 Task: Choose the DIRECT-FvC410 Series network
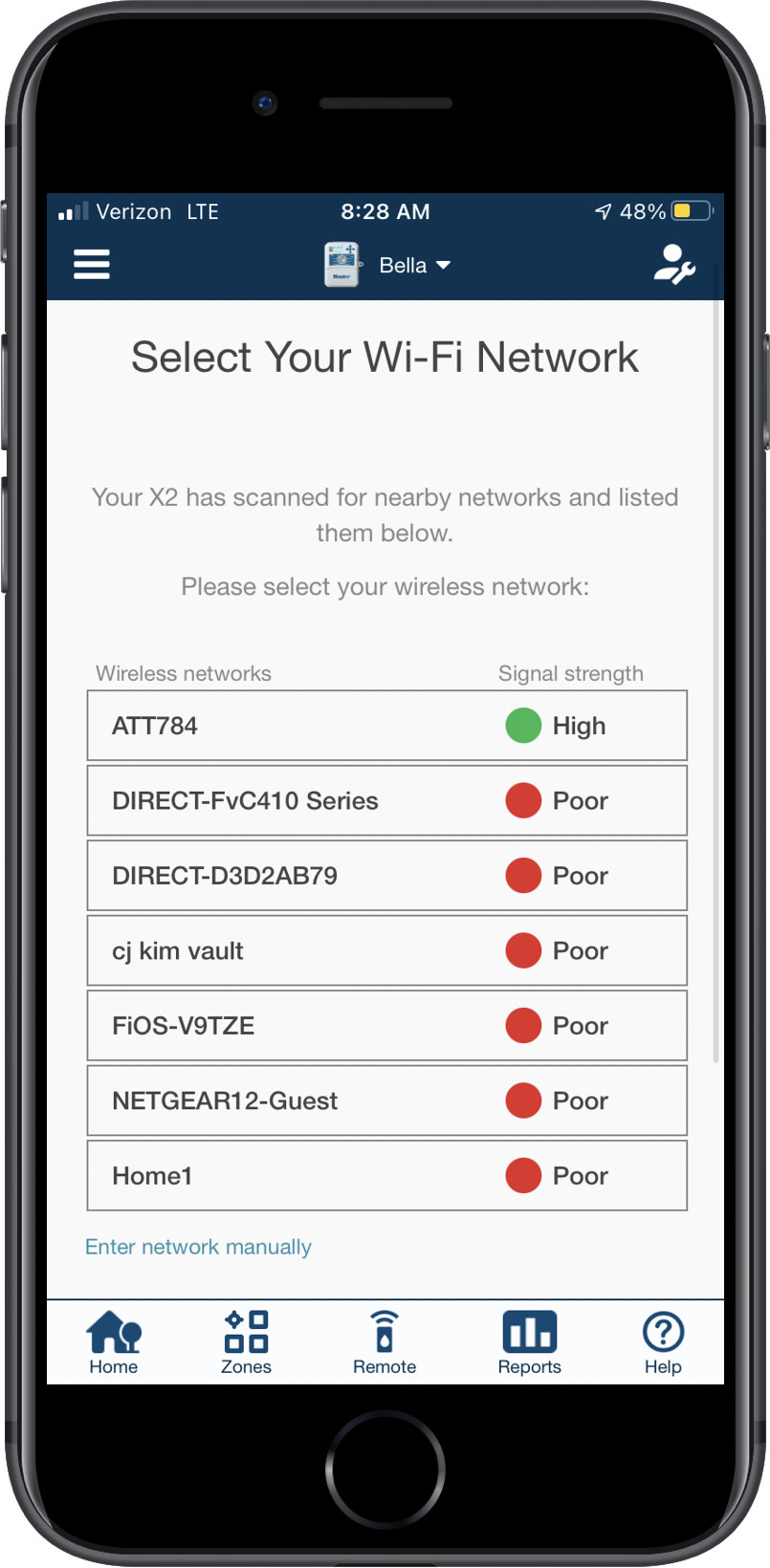387,801
